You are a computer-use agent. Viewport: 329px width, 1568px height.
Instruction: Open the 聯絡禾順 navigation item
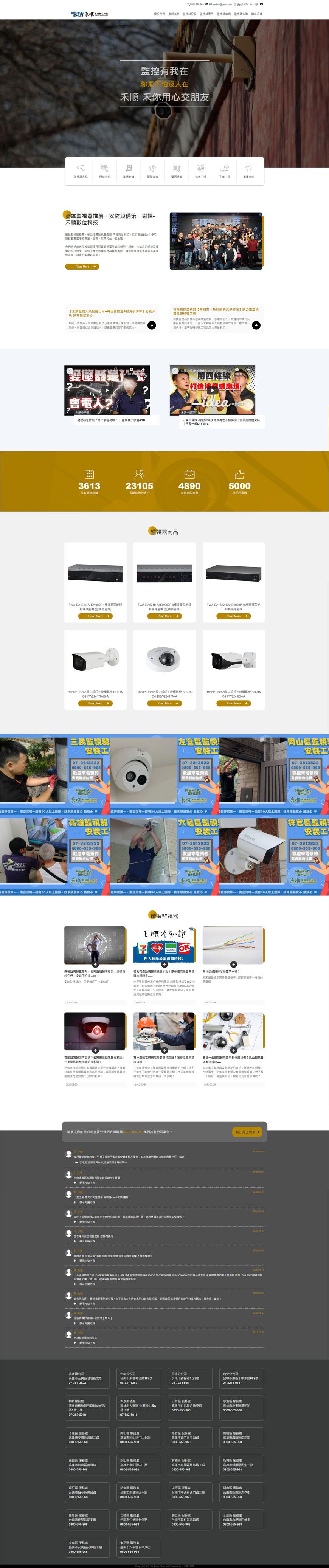pos(256,13)
